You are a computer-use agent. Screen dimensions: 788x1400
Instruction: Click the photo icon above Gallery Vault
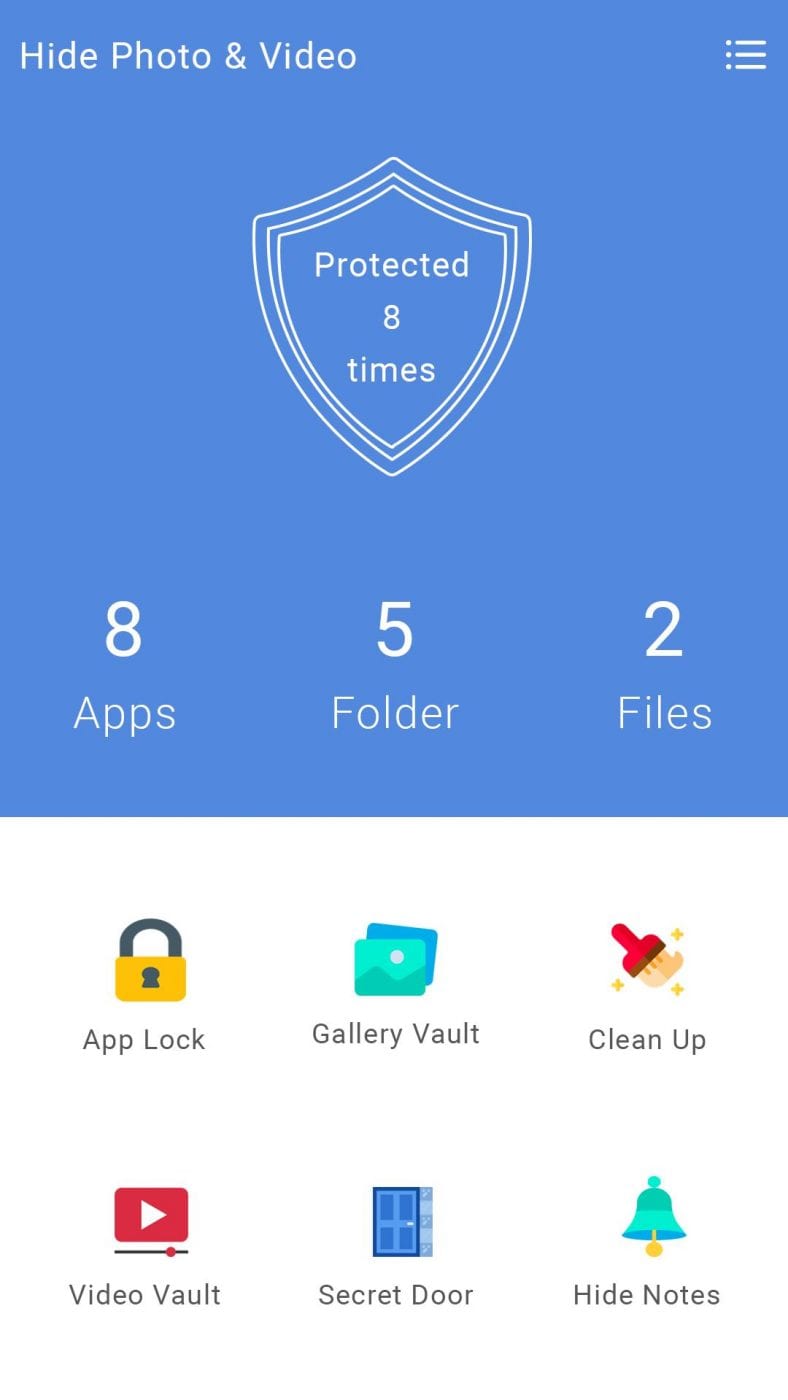coord(395,958)
